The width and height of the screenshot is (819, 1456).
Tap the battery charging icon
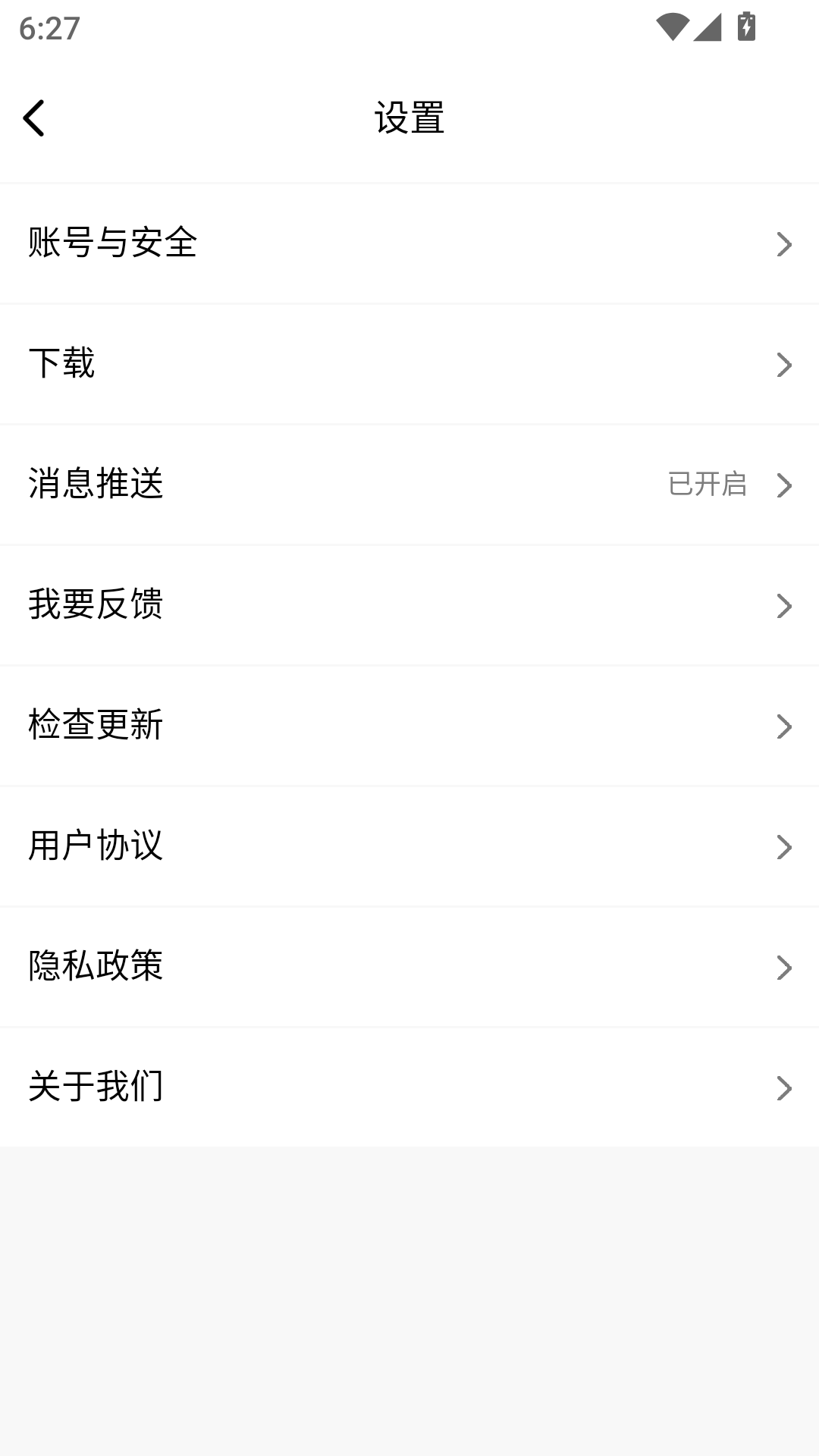[x=746, y=27]
